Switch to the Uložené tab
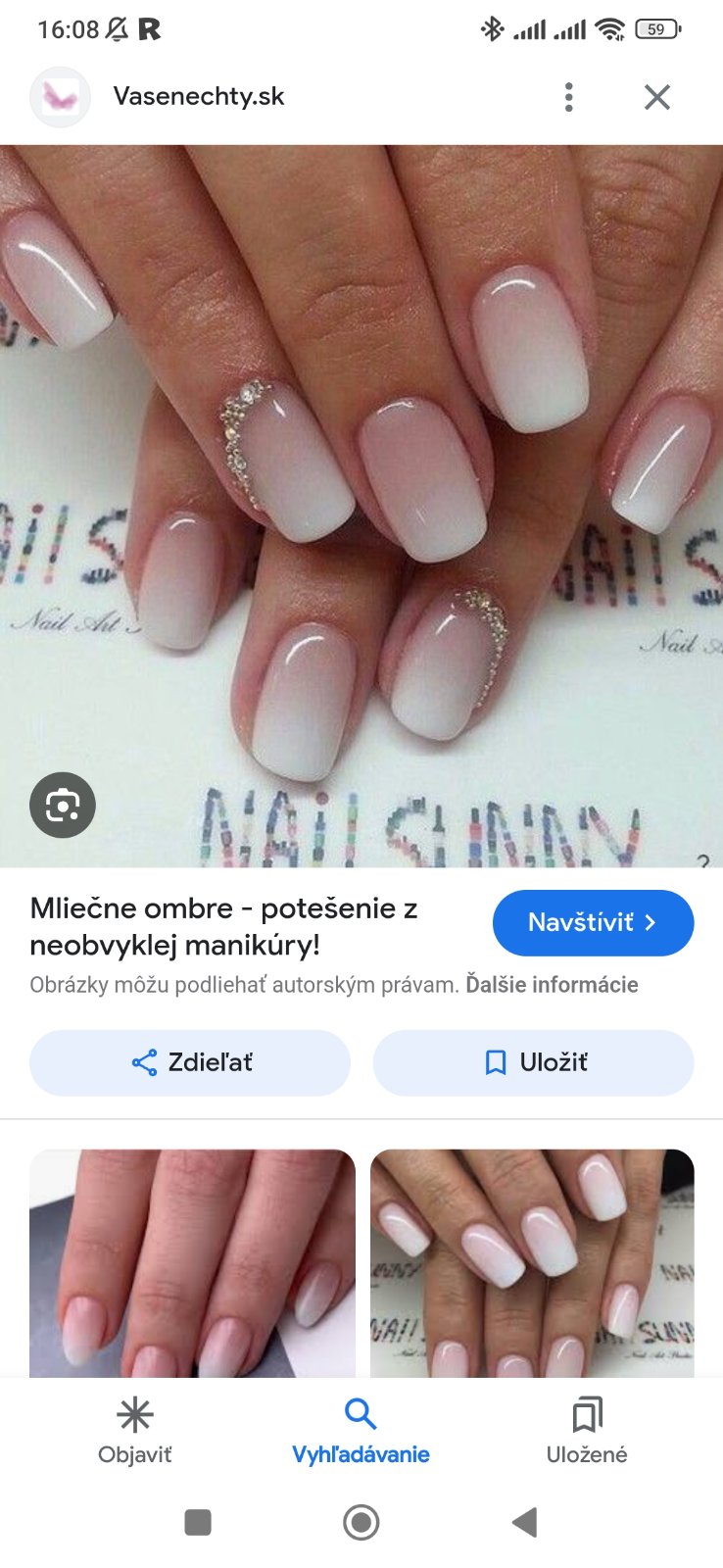 [586, 1431]
